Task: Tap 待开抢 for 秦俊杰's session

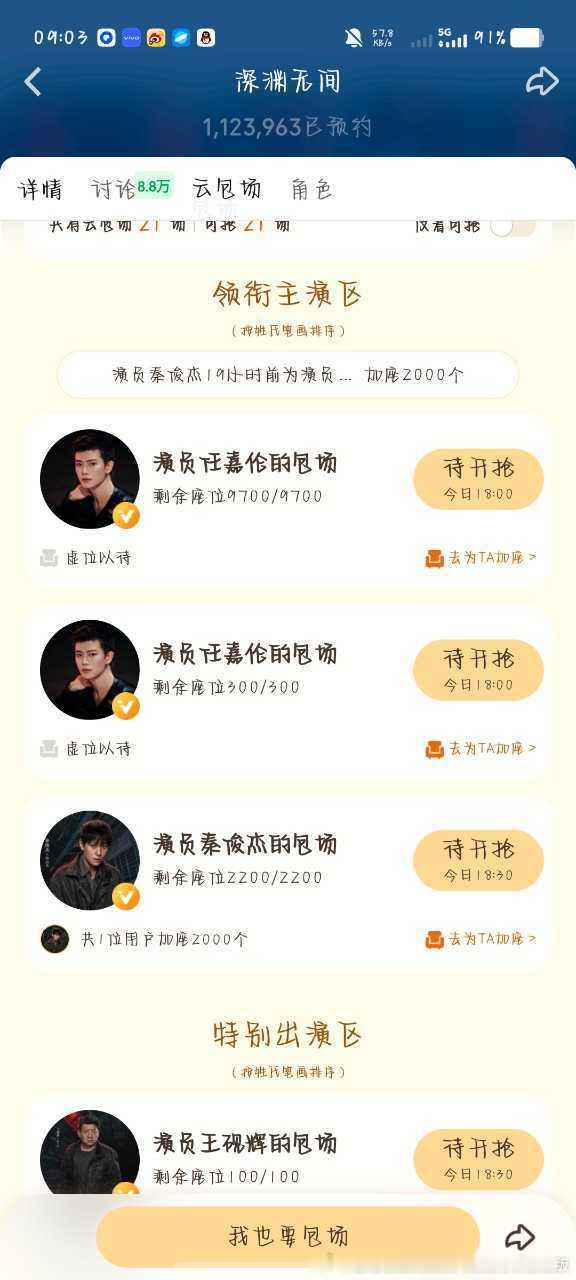Action: click(x=478, y=860)
